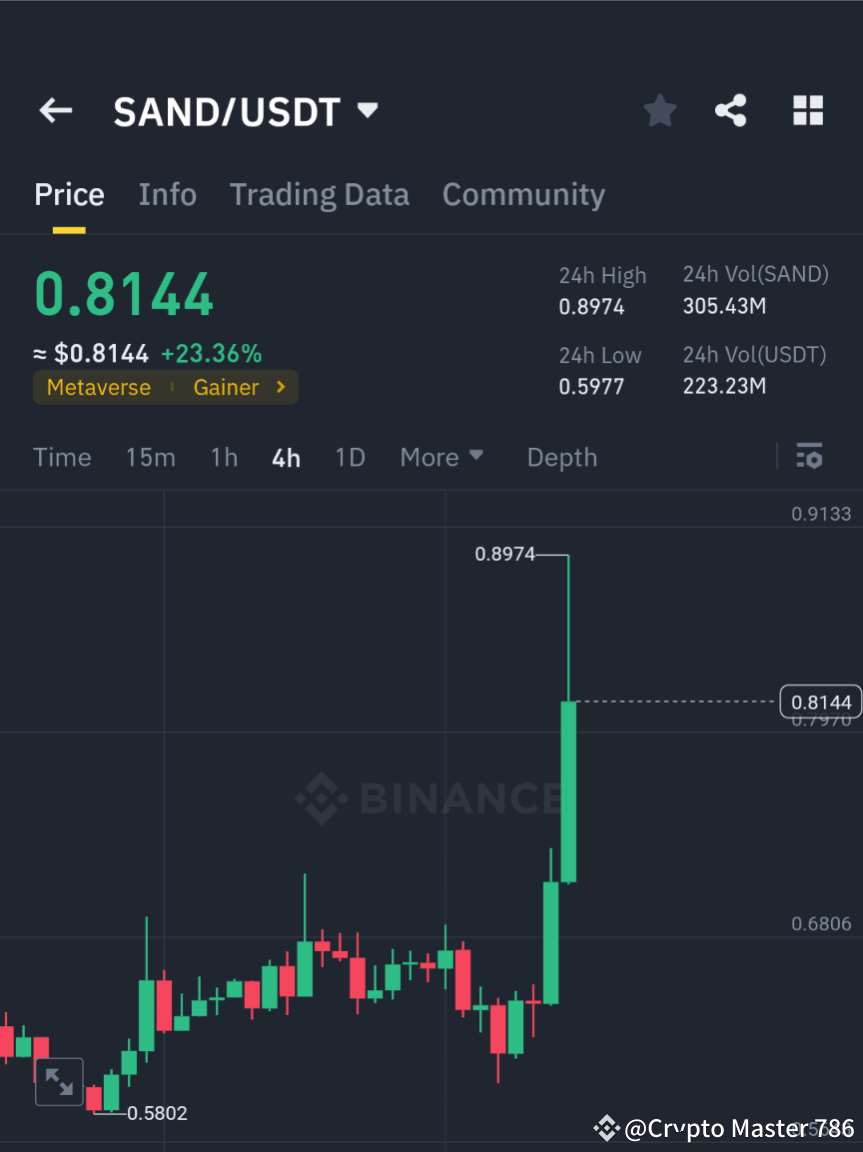Switch to the Trading Data tab
Screen dimensions: 863x1152
[x=319, y=194]
